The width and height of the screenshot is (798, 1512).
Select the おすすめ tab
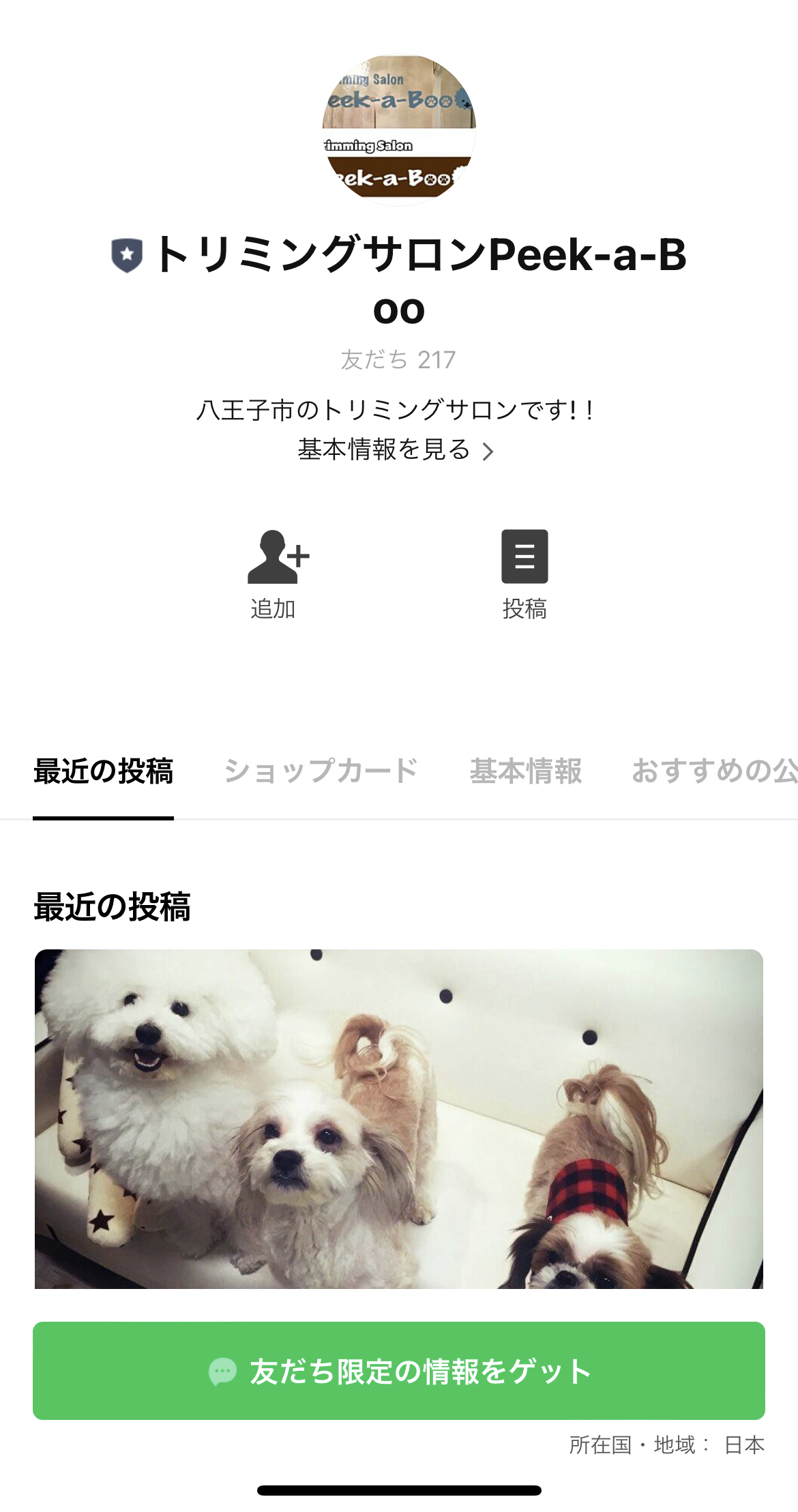(x=713, y=771)
